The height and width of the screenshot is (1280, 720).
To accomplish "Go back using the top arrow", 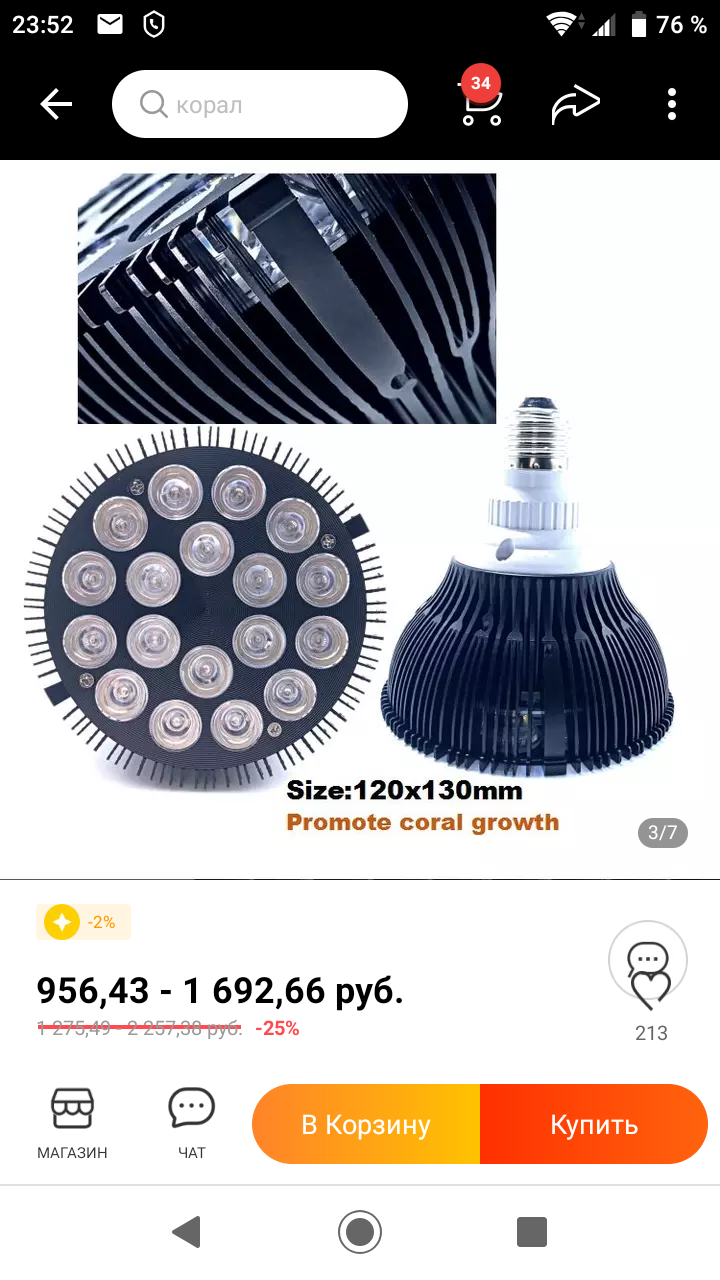I will pos(56,104).
